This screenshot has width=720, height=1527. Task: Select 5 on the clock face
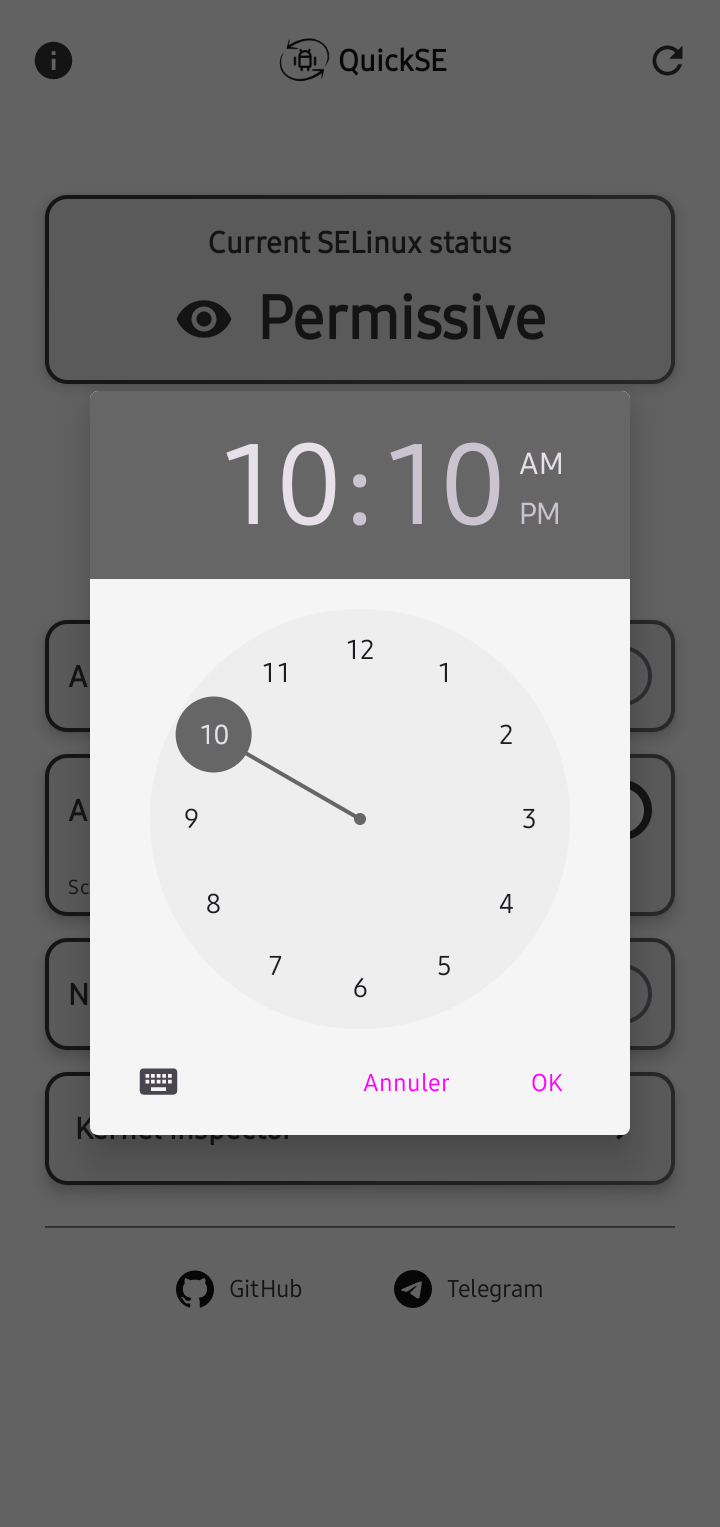point(444,966)
